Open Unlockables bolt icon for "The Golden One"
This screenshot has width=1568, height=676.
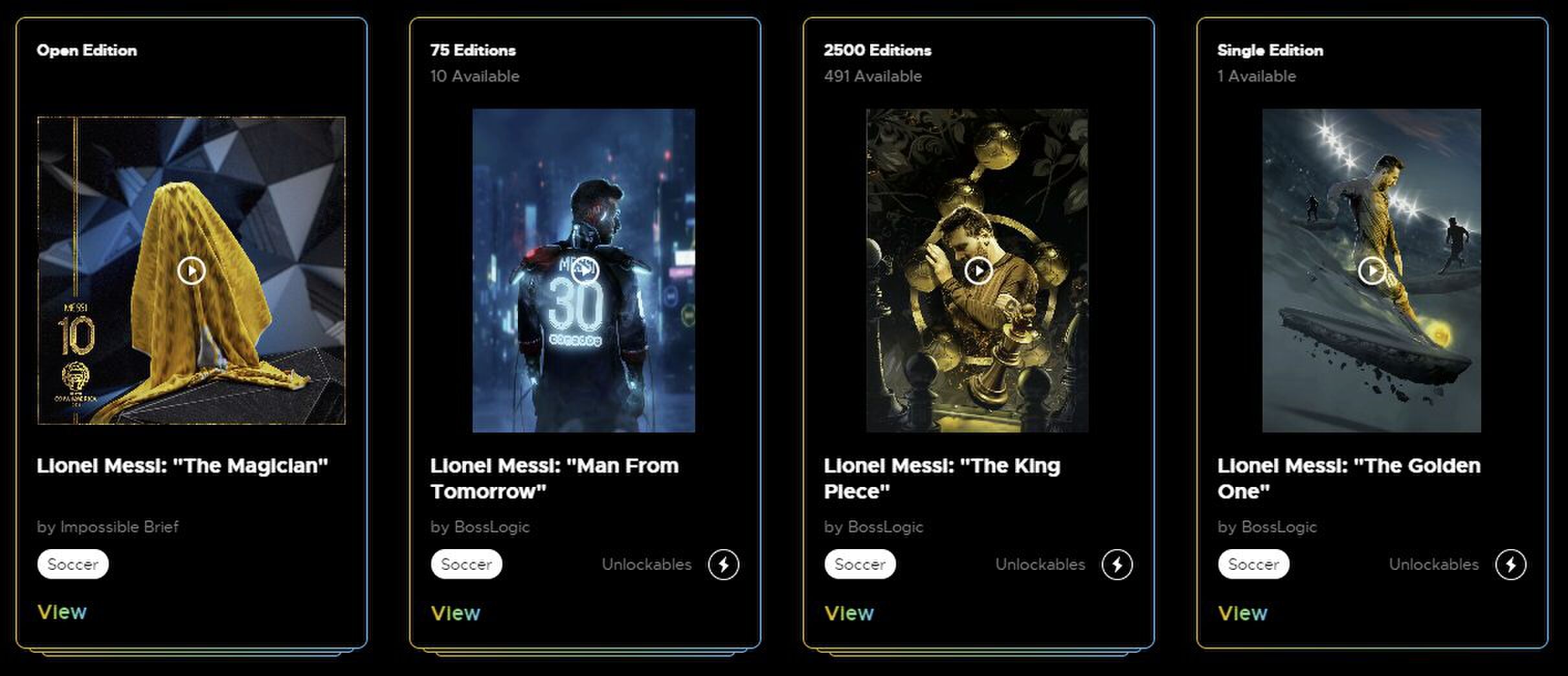[x=1510, y=565]
